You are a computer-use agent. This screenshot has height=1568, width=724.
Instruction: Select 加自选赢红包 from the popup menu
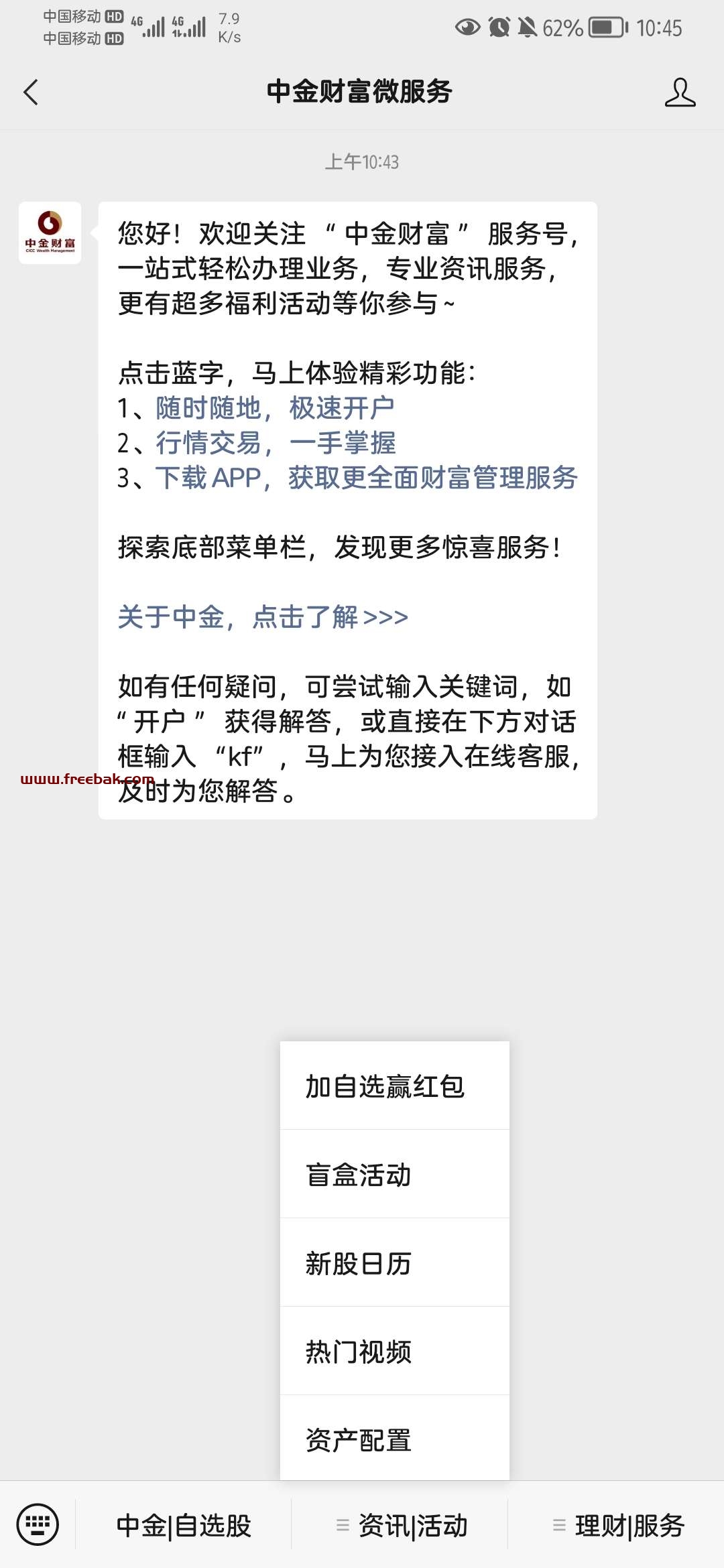[395, 1086]
